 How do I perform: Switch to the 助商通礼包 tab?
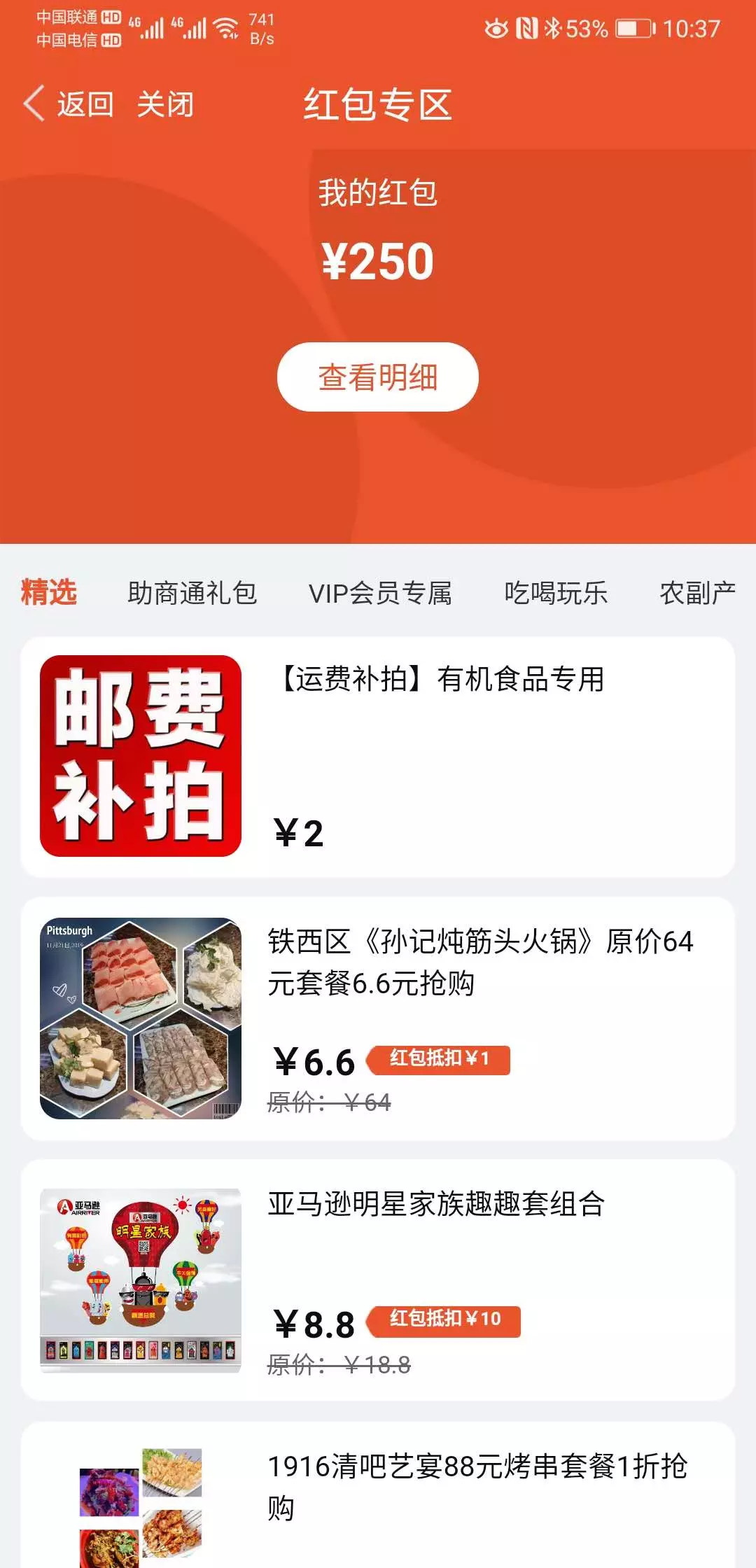coord(192,593)
